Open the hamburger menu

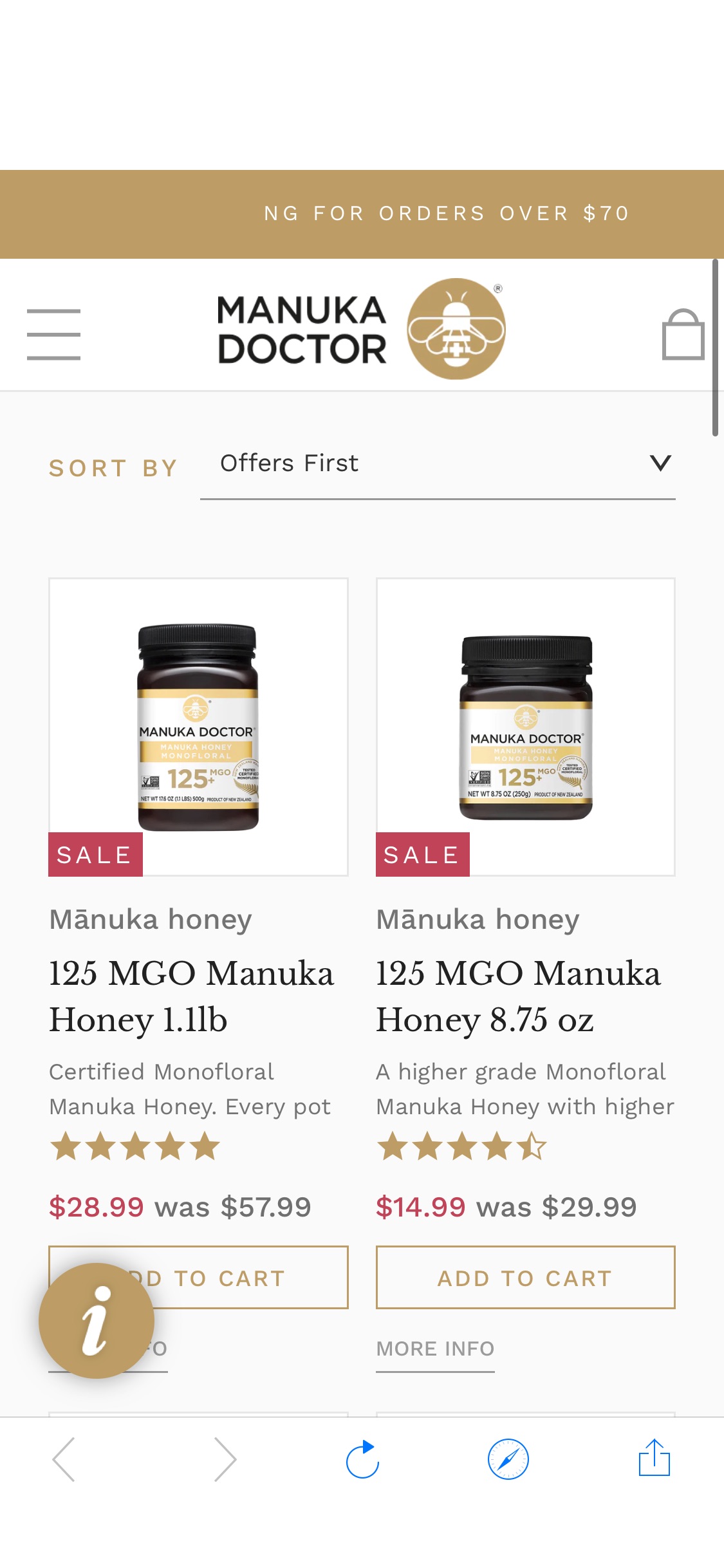[53, 334]
